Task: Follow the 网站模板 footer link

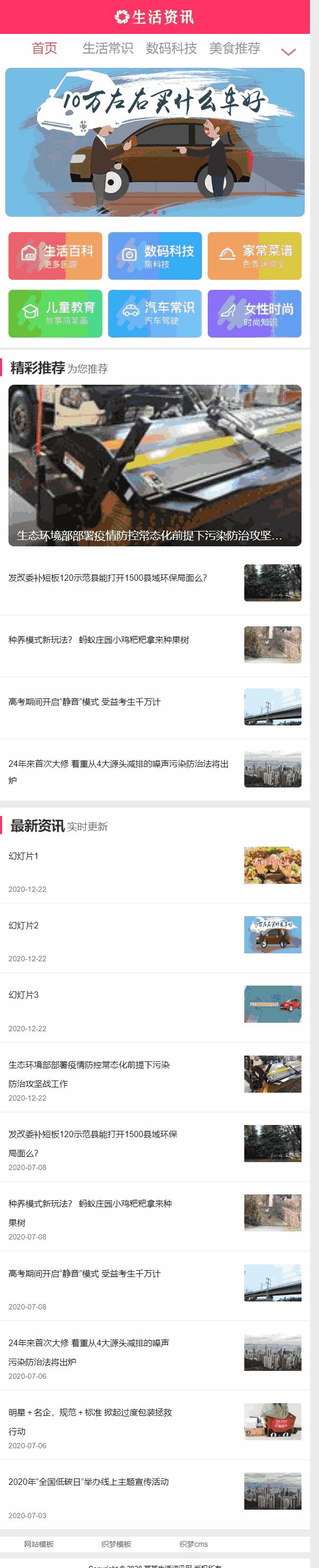Action: 39,1544
